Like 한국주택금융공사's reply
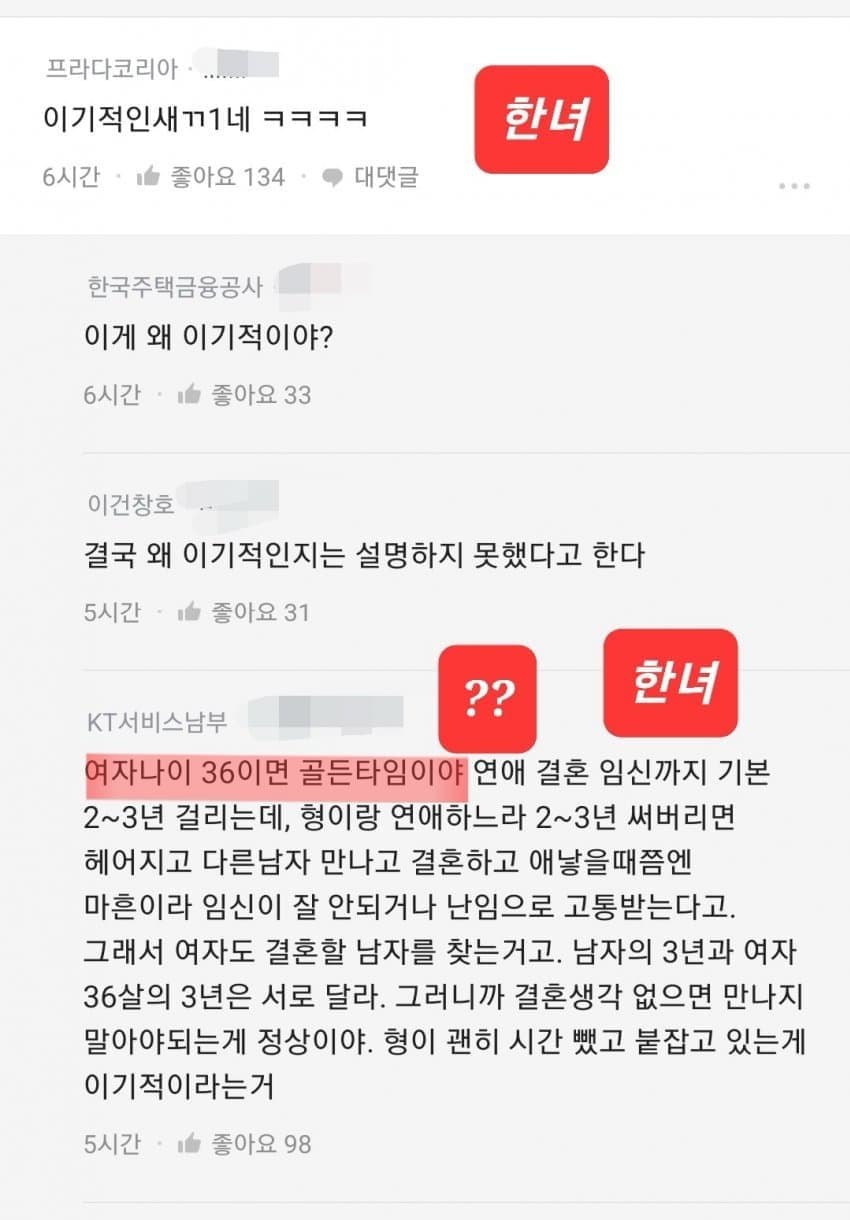850x1220 pixels. (x=190, y=395)
